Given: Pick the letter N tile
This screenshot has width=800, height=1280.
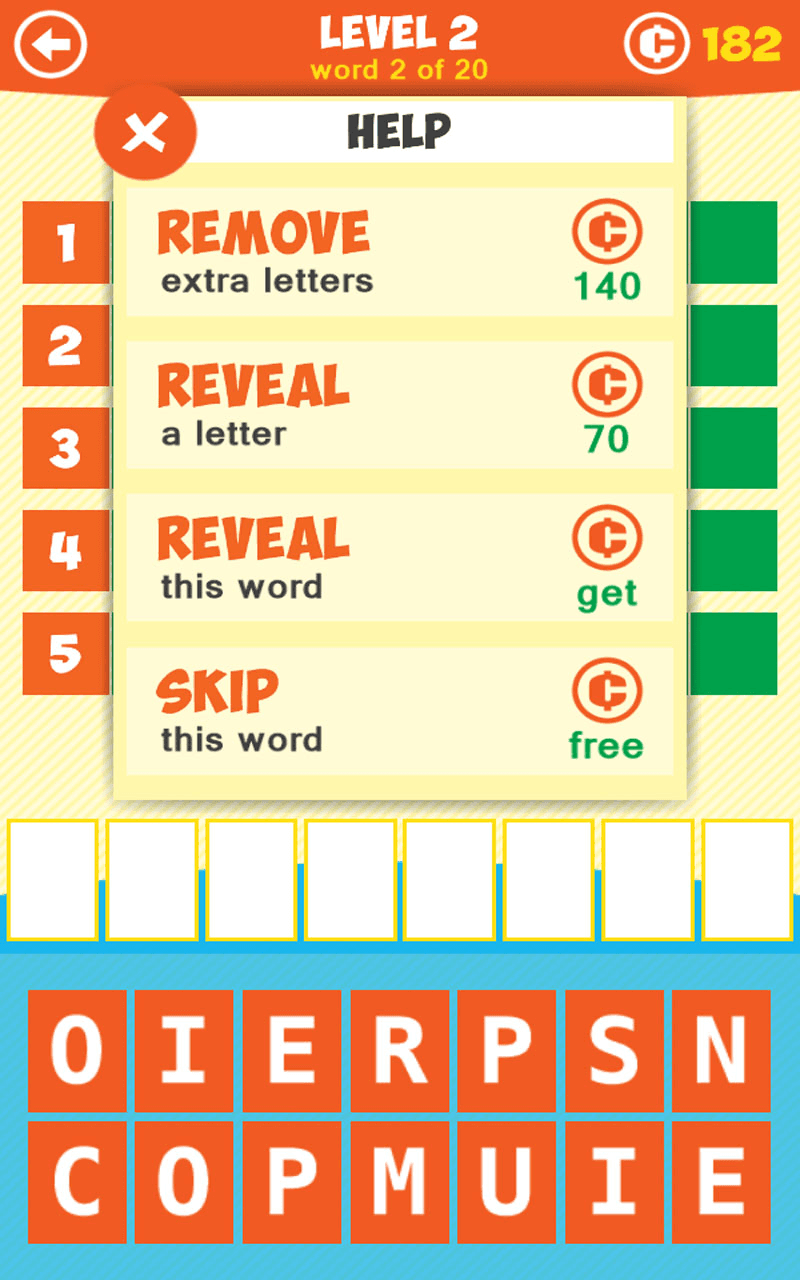Looking at the screenshot, I should coord(721,1051).
